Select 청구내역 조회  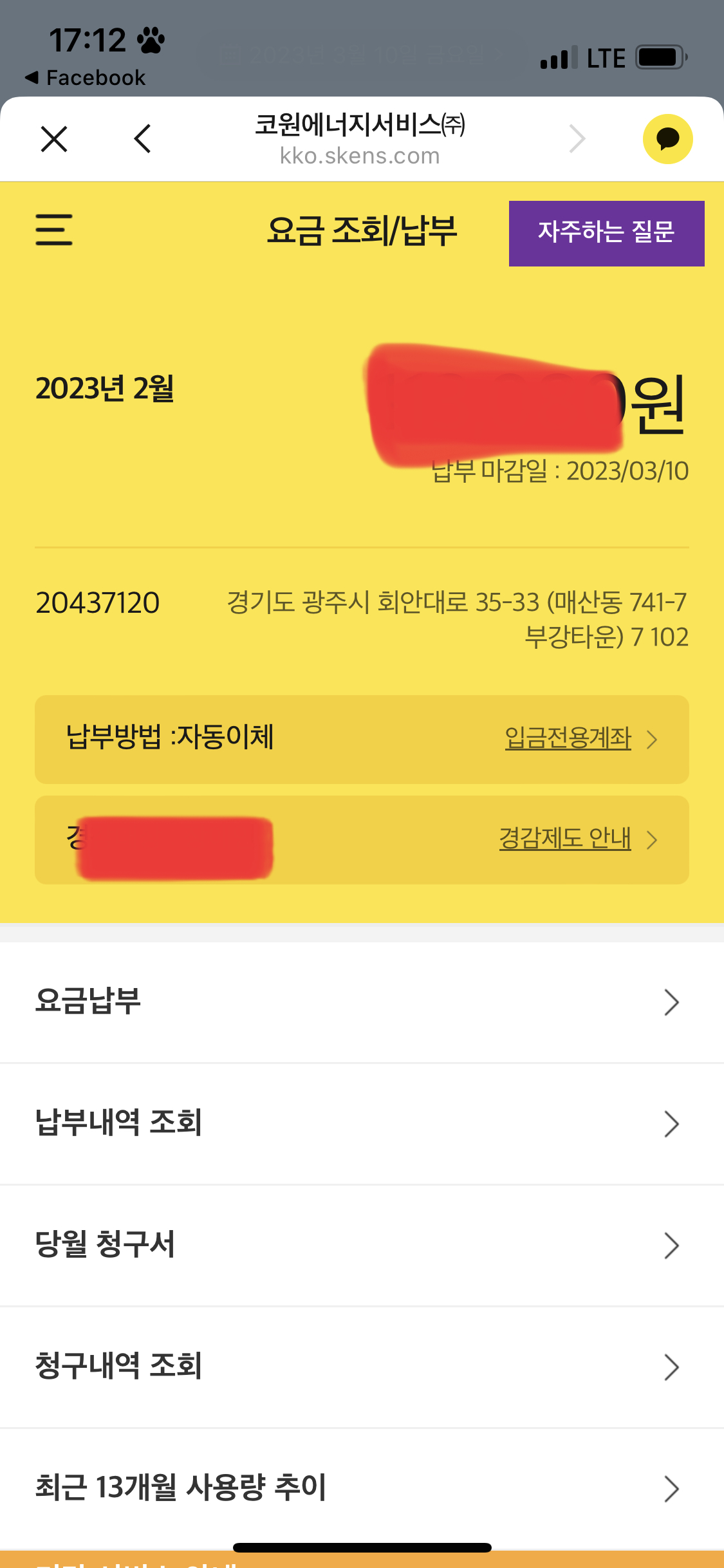click(362, 1367)
